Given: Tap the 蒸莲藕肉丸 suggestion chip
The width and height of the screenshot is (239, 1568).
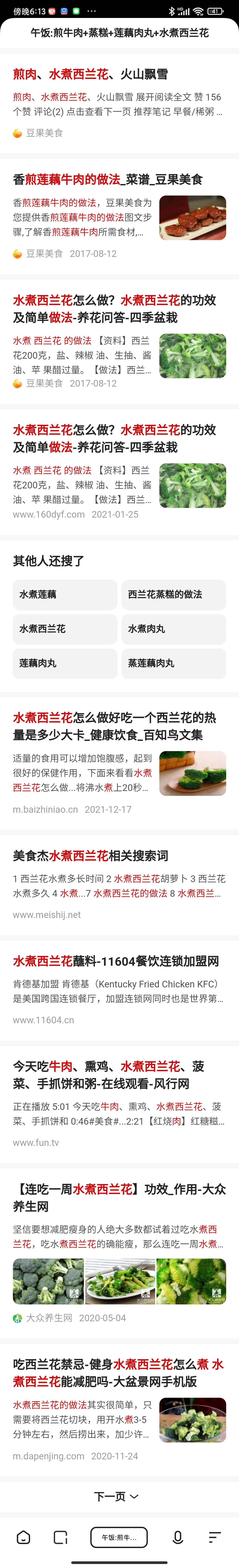Looking at the screenshot, I should [x=173, y=664].
